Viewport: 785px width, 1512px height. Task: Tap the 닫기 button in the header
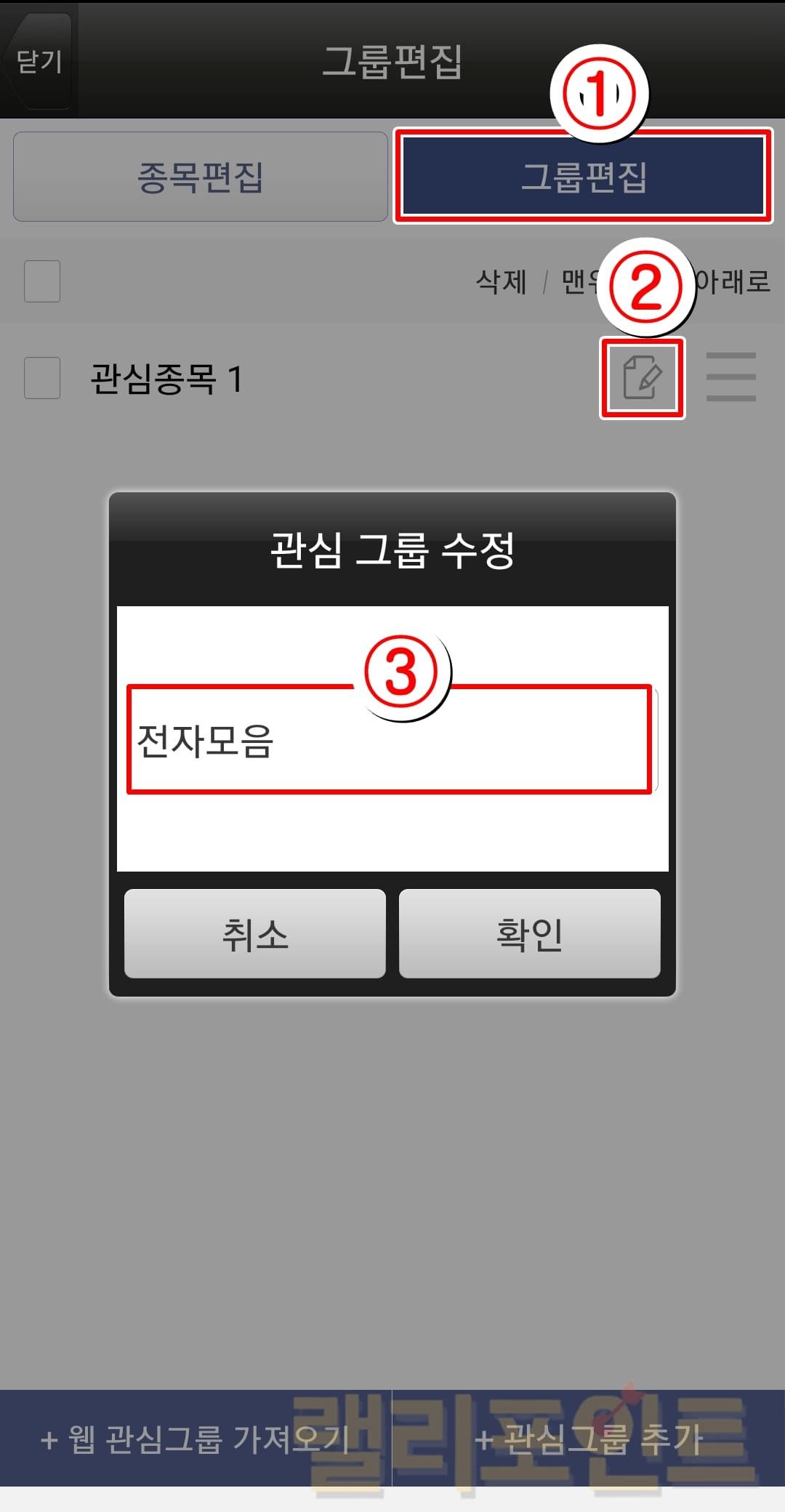38,61
